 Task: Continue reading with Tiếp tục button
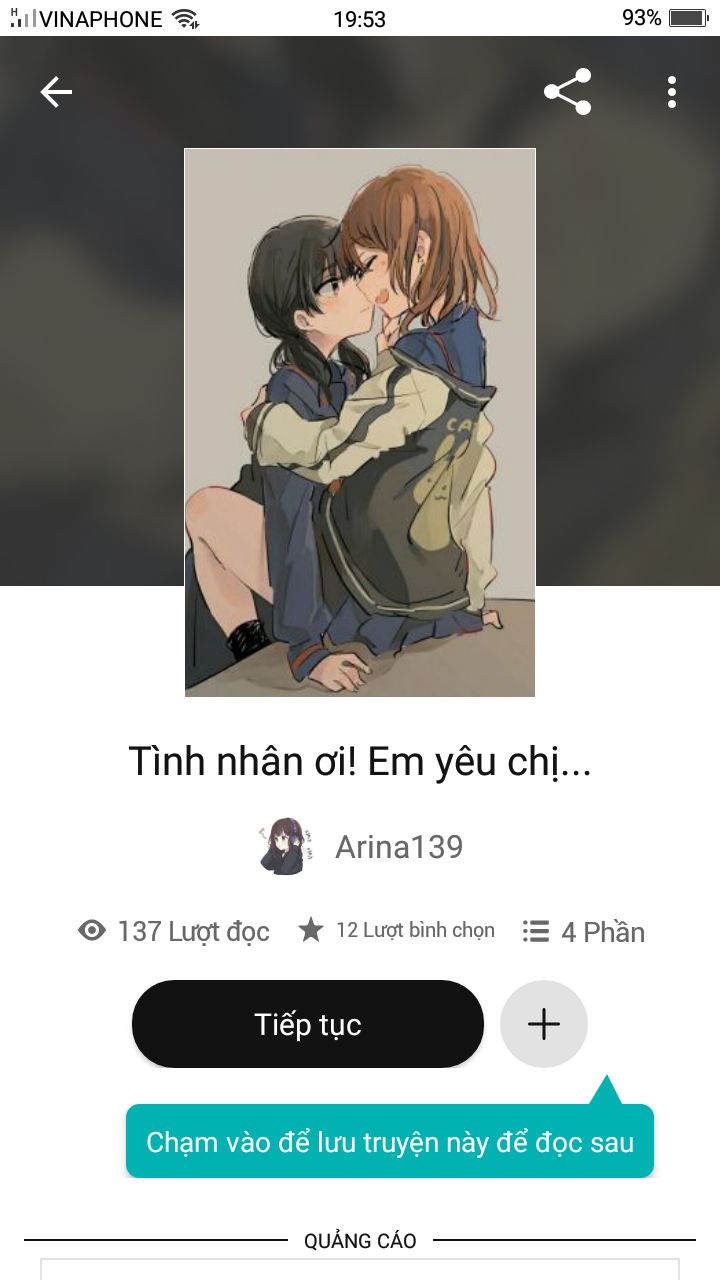[x=308, y=1024]
